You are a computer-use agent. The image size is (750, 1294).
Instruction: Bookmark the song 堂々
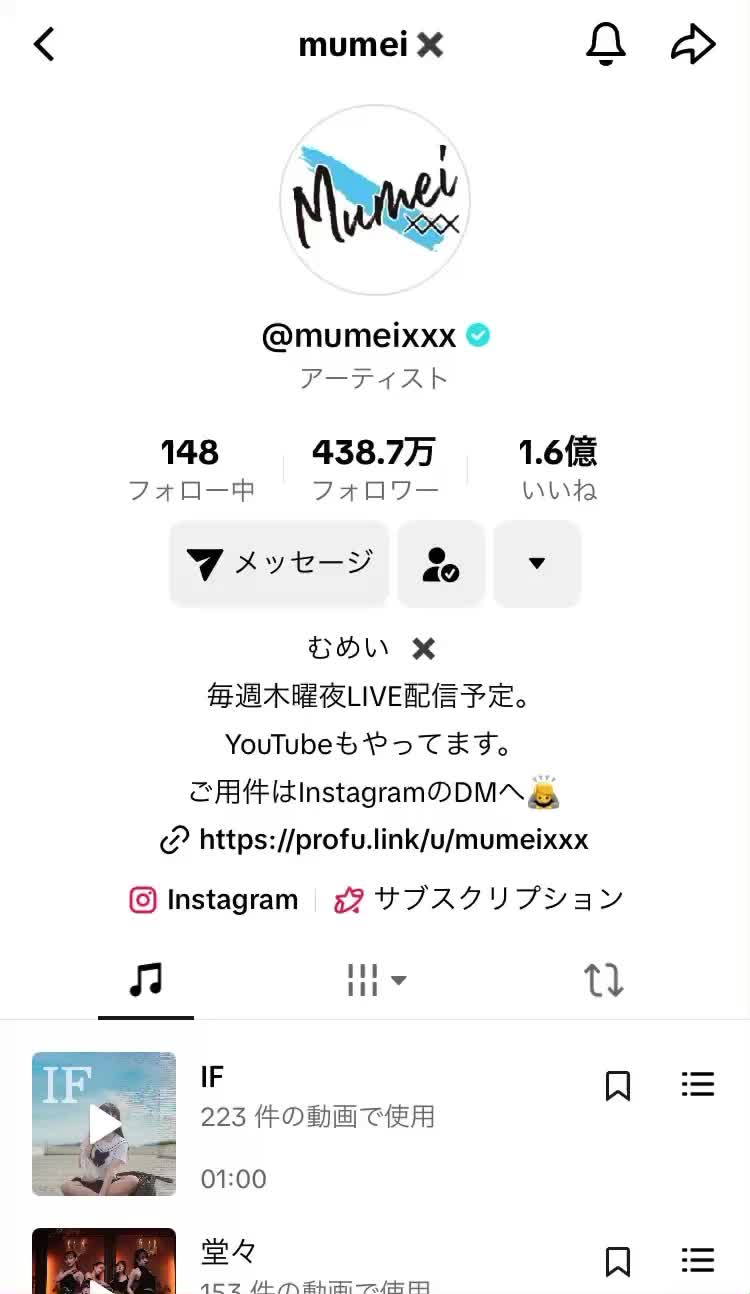[618, 1262]
